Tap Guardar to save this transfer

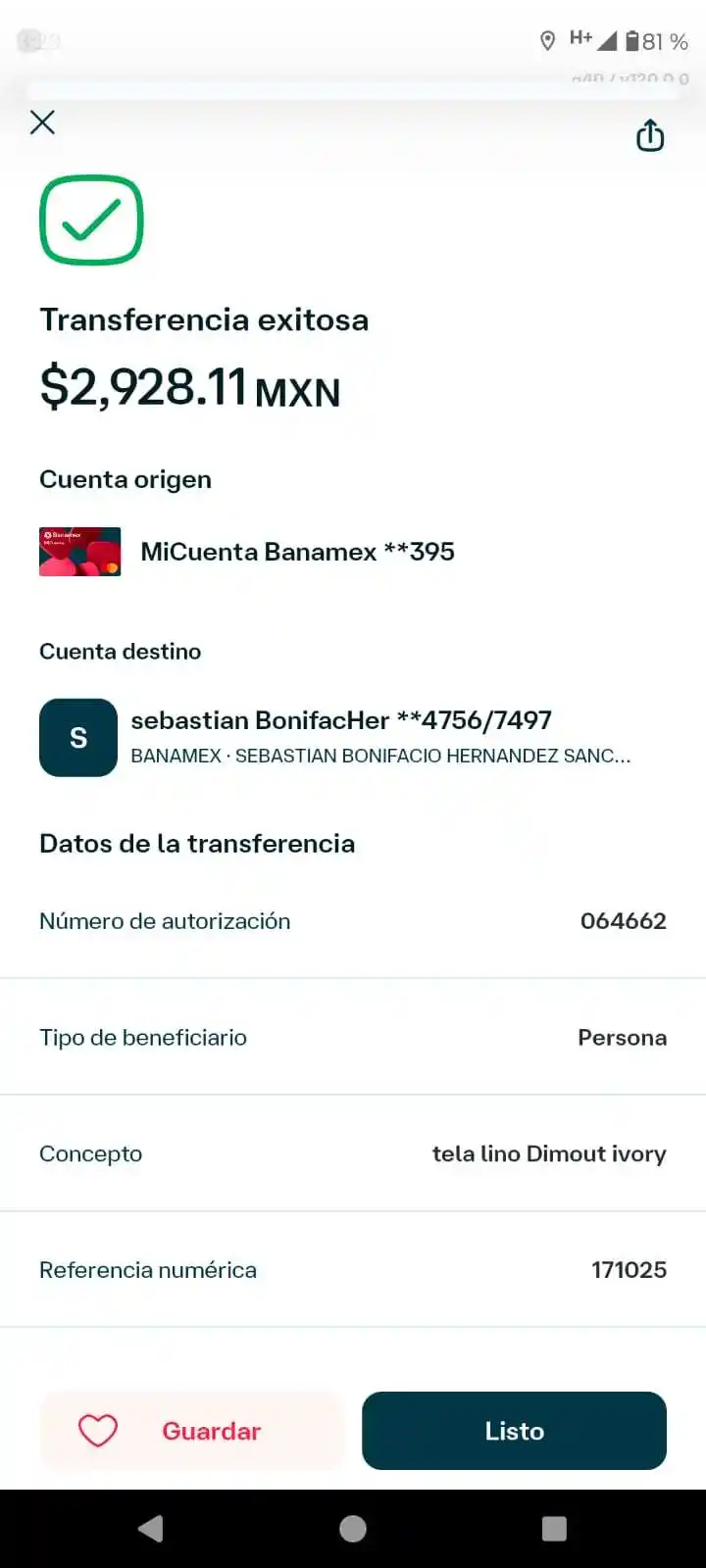pyautogui.click(x=192, y=1431)
